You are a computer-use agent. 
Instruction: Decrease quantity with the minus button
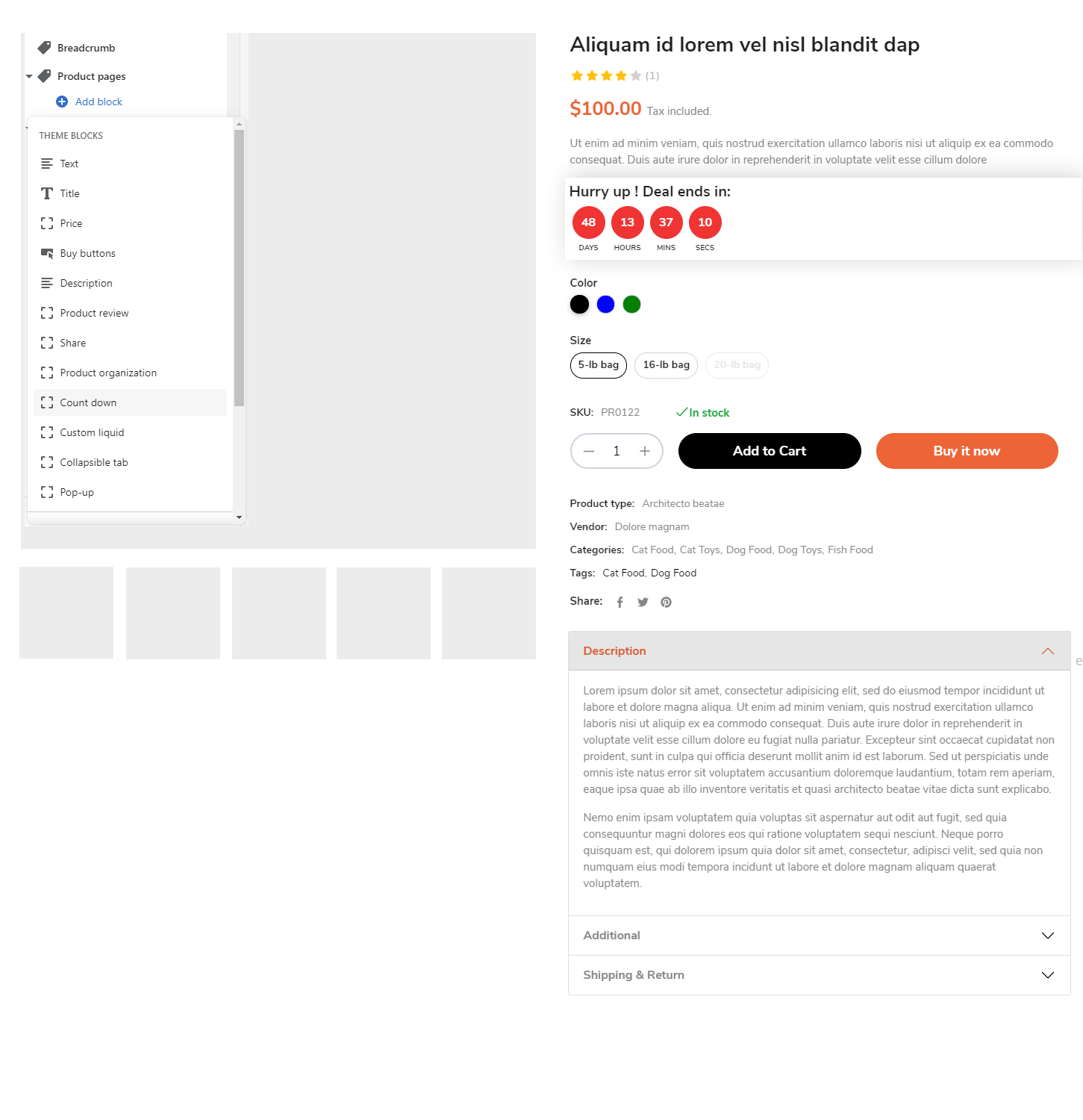pyautogui.click(x=589, y=451)
